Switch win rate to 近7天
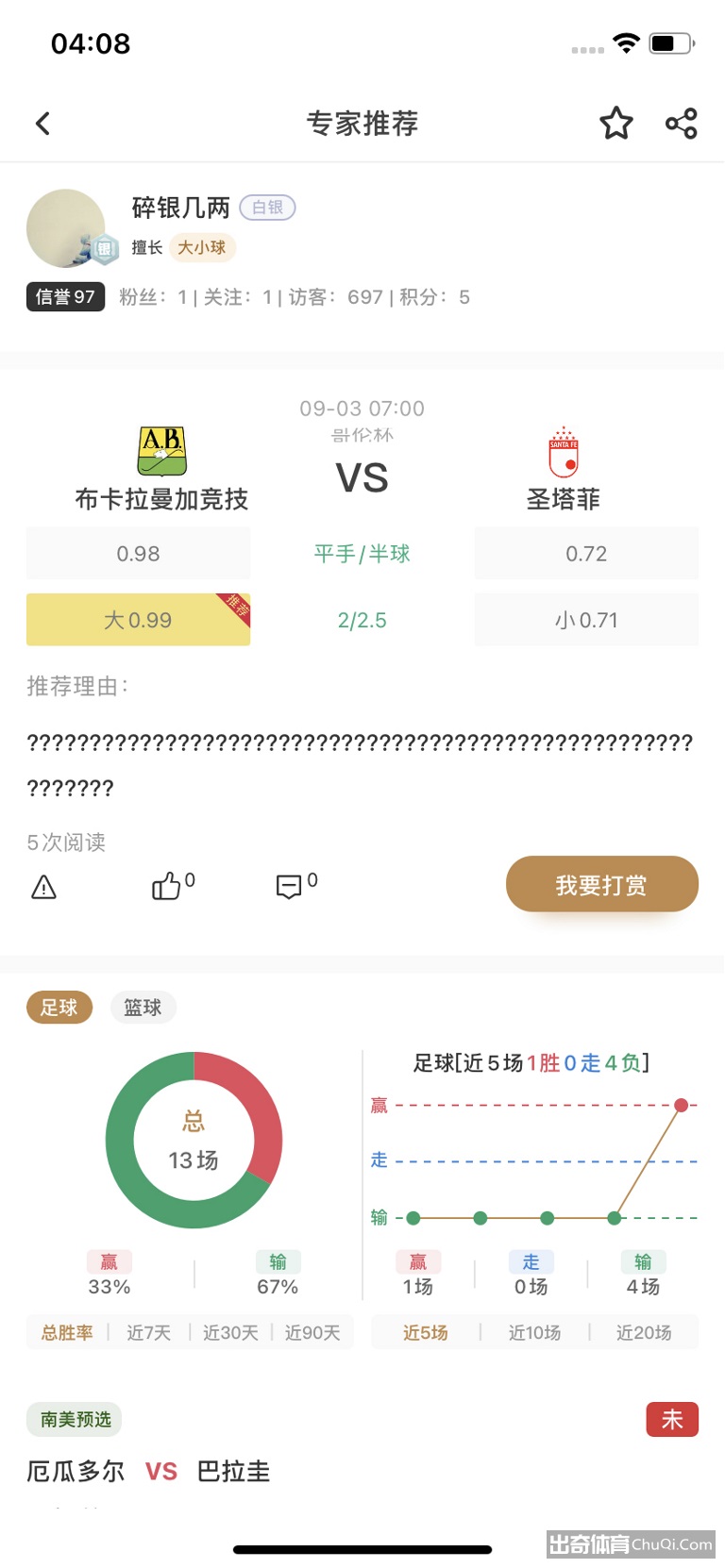 click(x=149, y=1333)
